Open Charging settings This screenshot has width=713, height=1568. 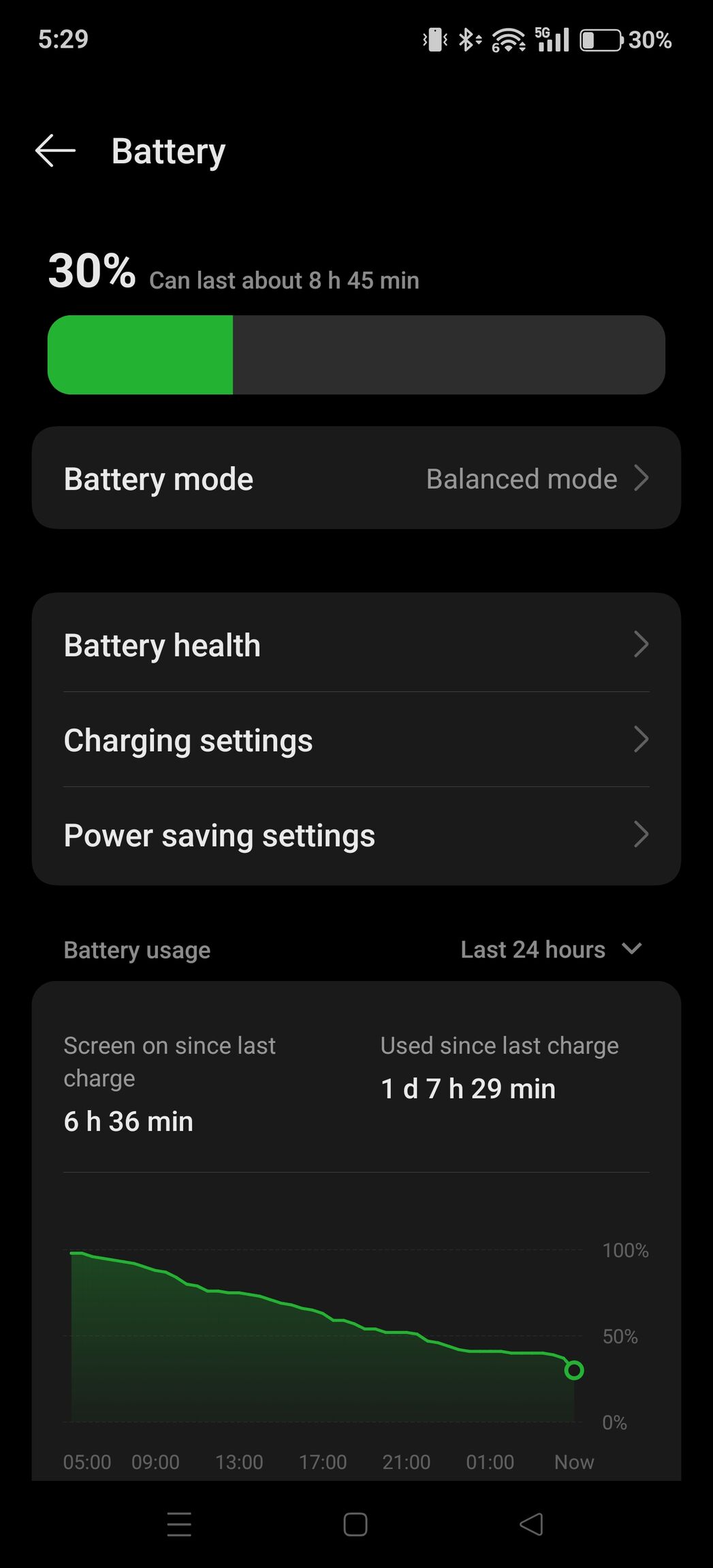pyautogui.click(x=356, y=740)
